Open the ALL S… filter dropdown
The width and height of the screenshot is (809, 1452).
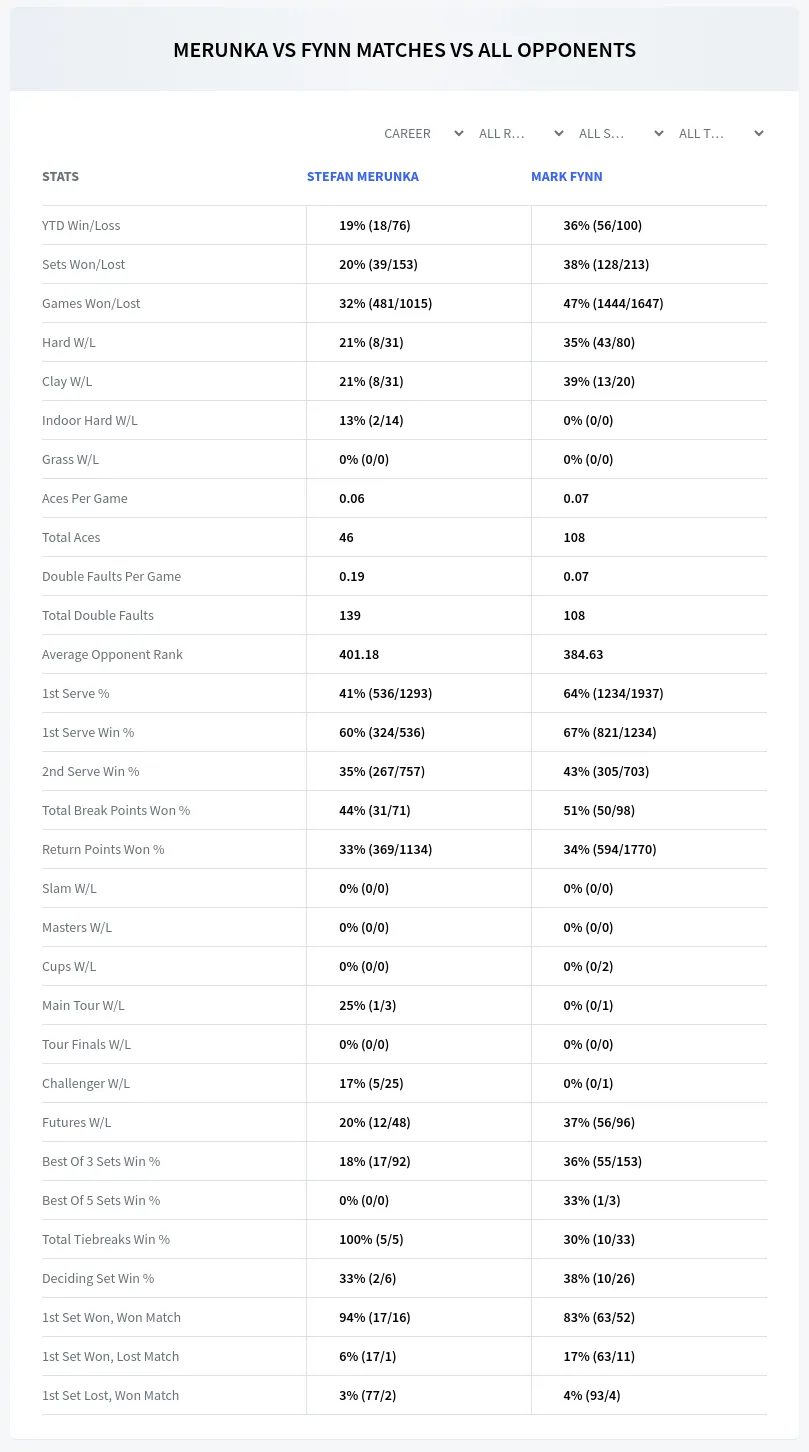pos(621,133)
